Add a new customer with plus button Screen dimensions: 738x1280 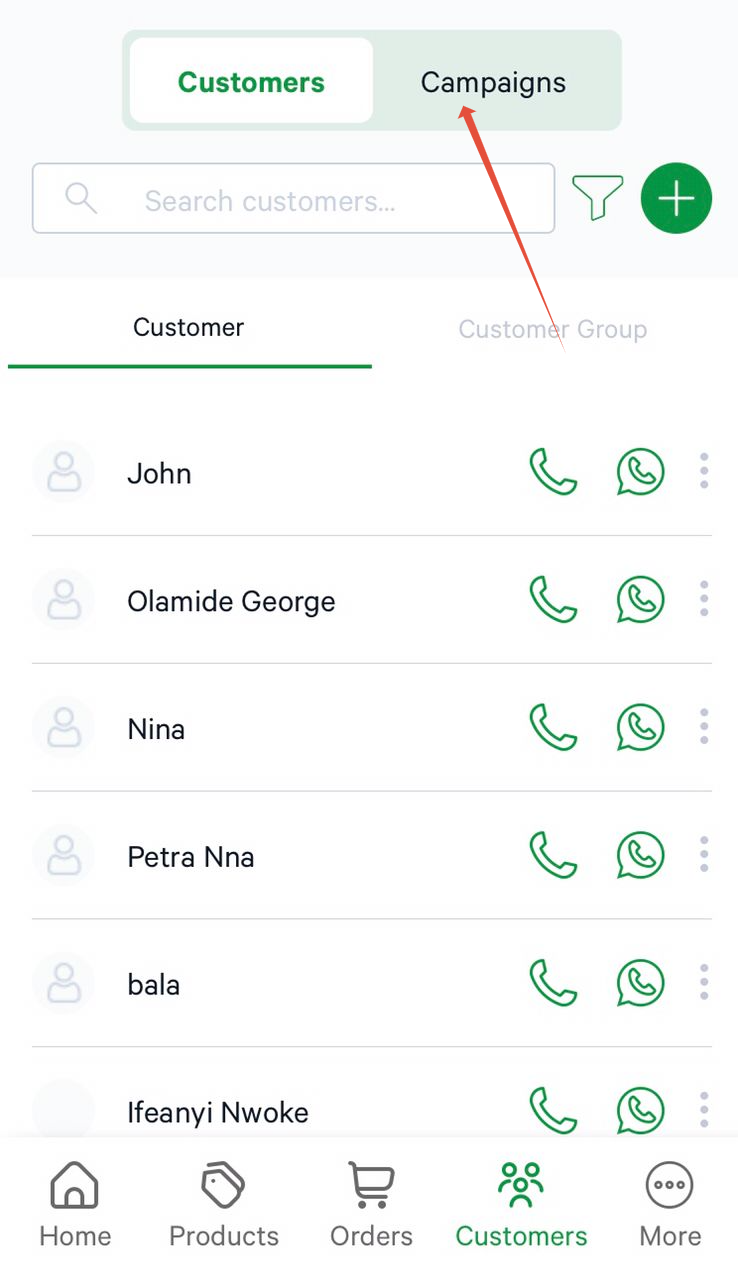[x=676, y=199]
